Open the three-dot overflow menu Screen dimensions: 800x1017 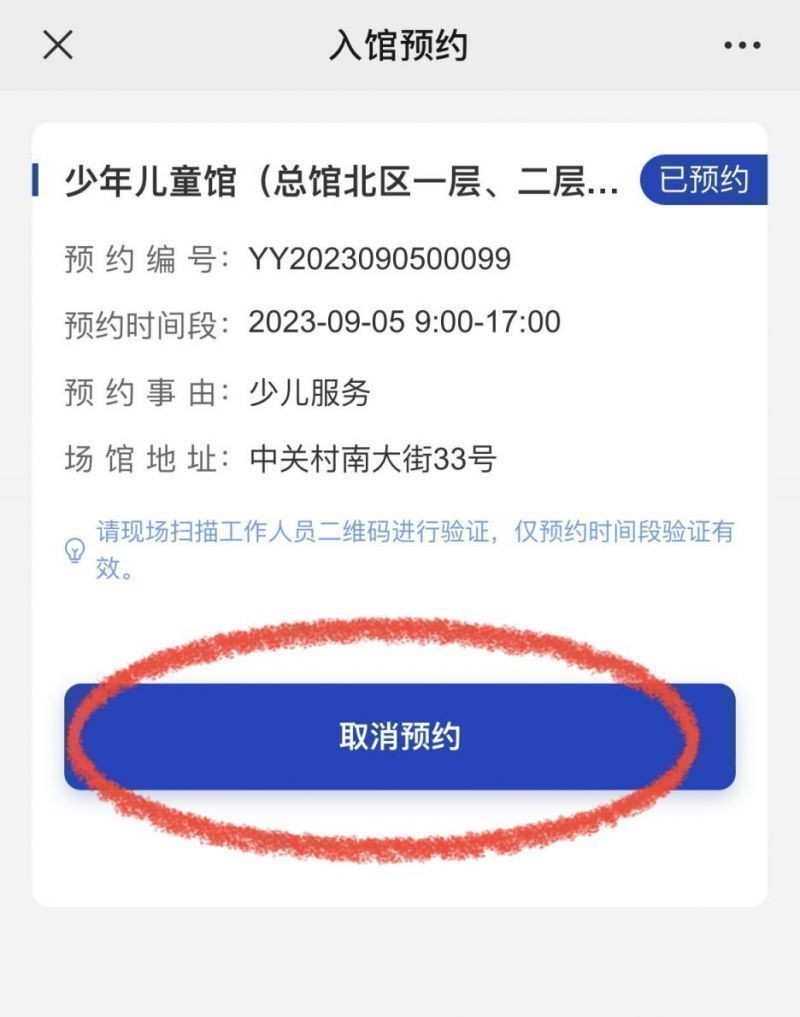pos(742,46)
